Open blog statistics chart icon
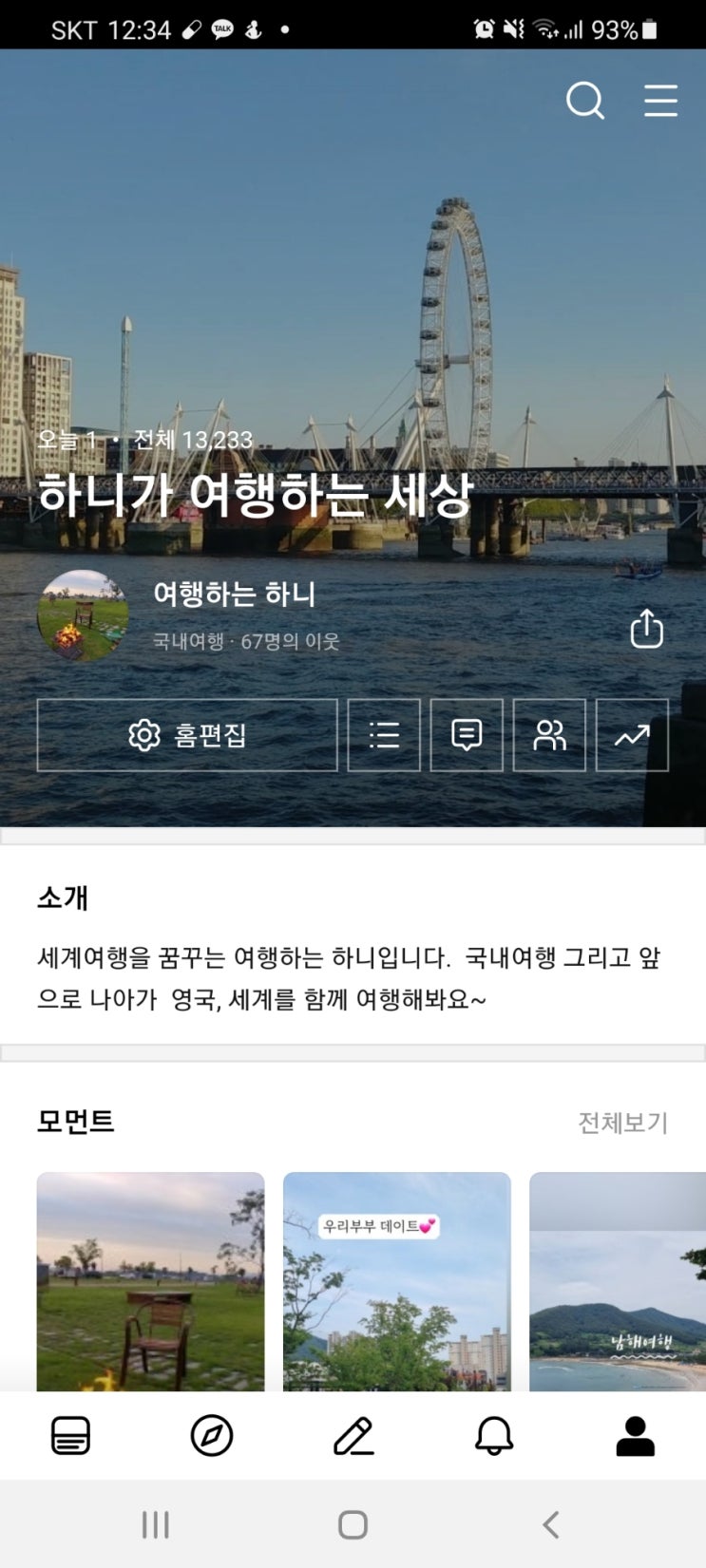706x1568 pixels. click(x=632, y=735)
